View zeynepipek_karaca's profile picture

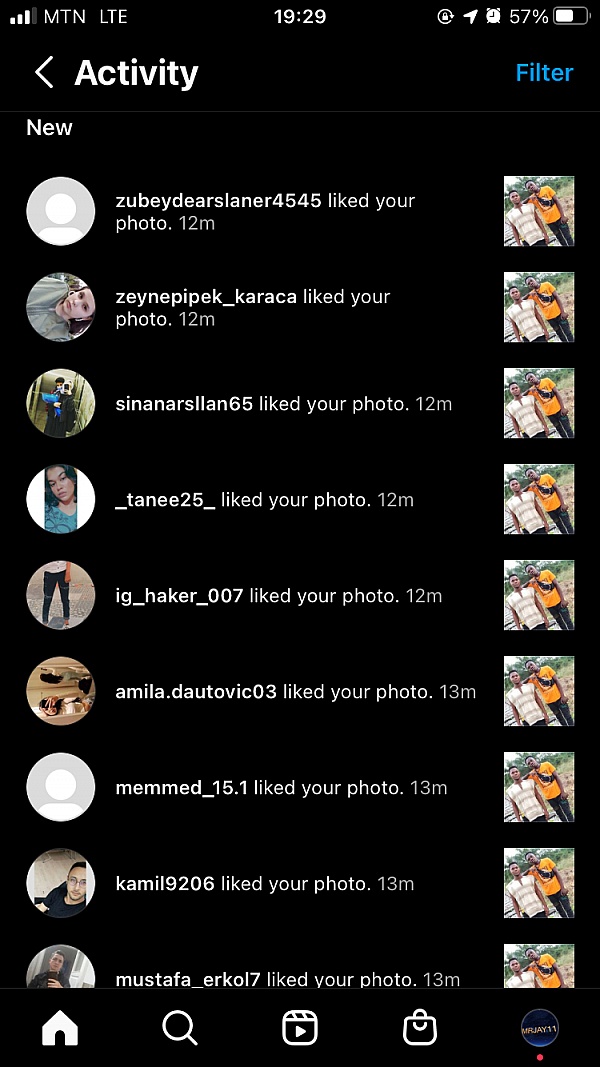pos(61,307)
